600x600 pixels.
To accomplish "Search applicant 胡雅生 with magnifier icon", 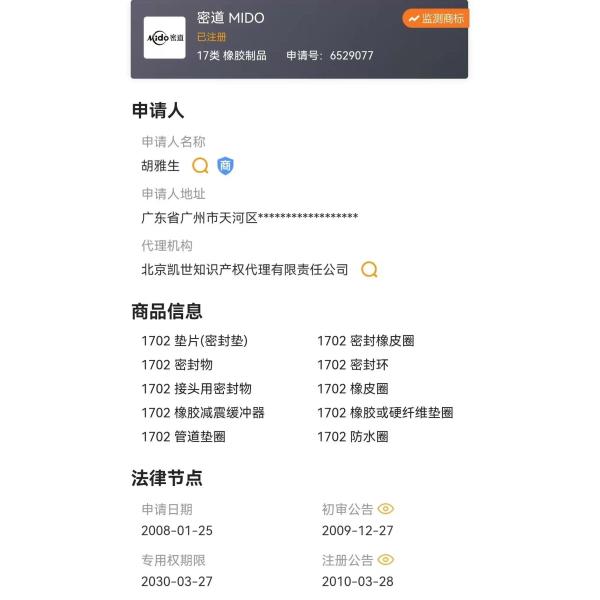I will coord(200,166).
